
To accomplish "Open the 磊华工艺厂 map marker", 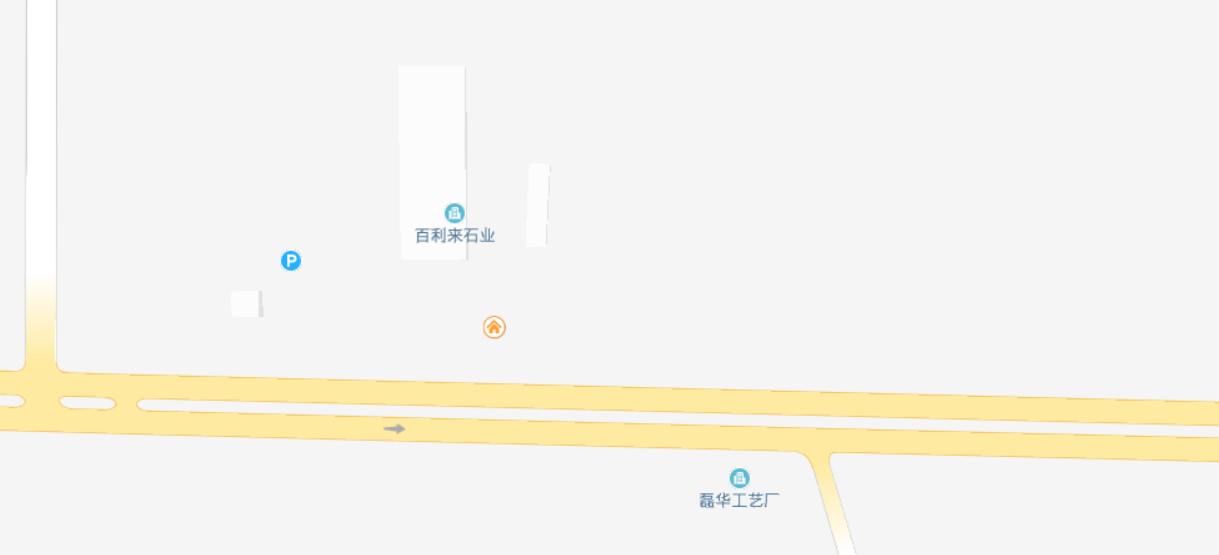I will (739, 478).
